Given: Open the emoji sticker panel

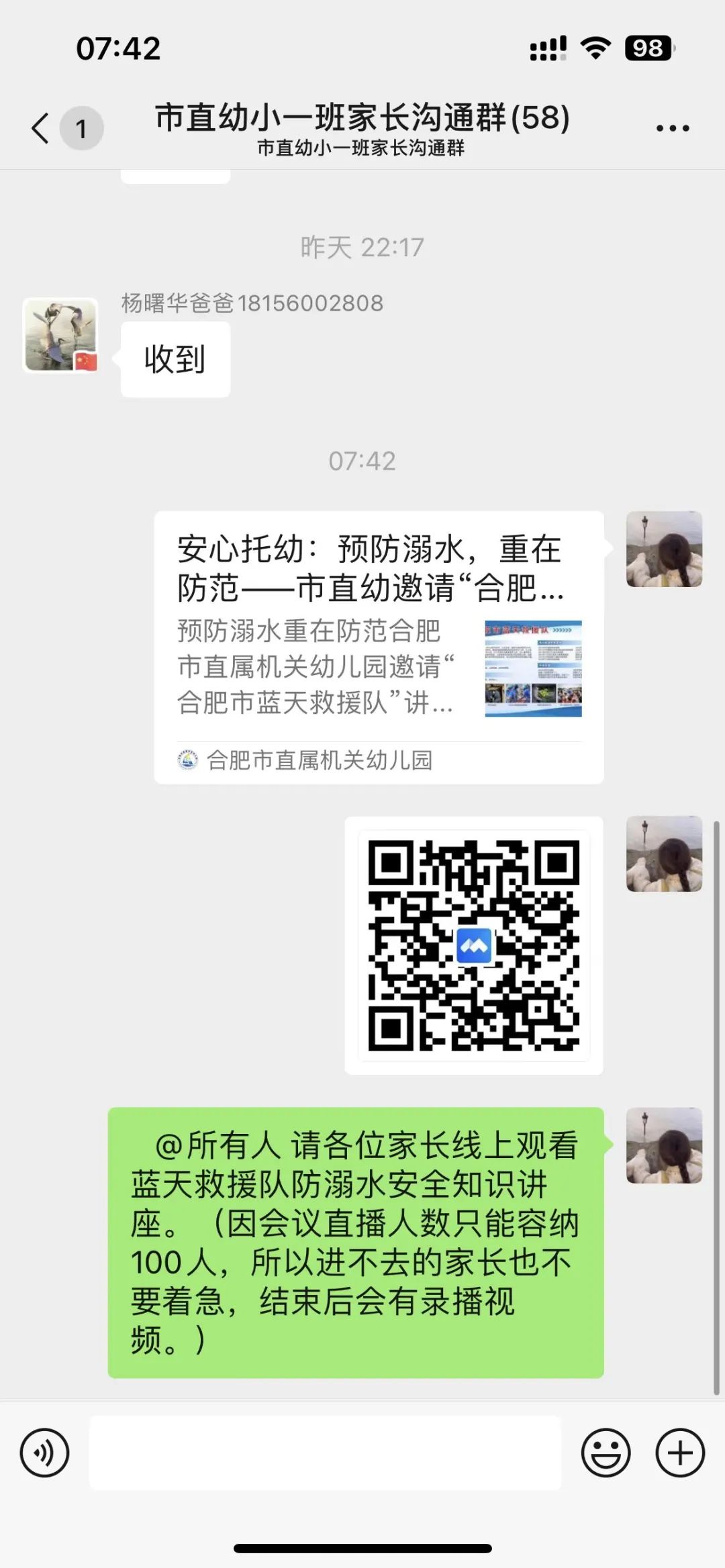Looking at the screenshot, I should point(606,1453).
